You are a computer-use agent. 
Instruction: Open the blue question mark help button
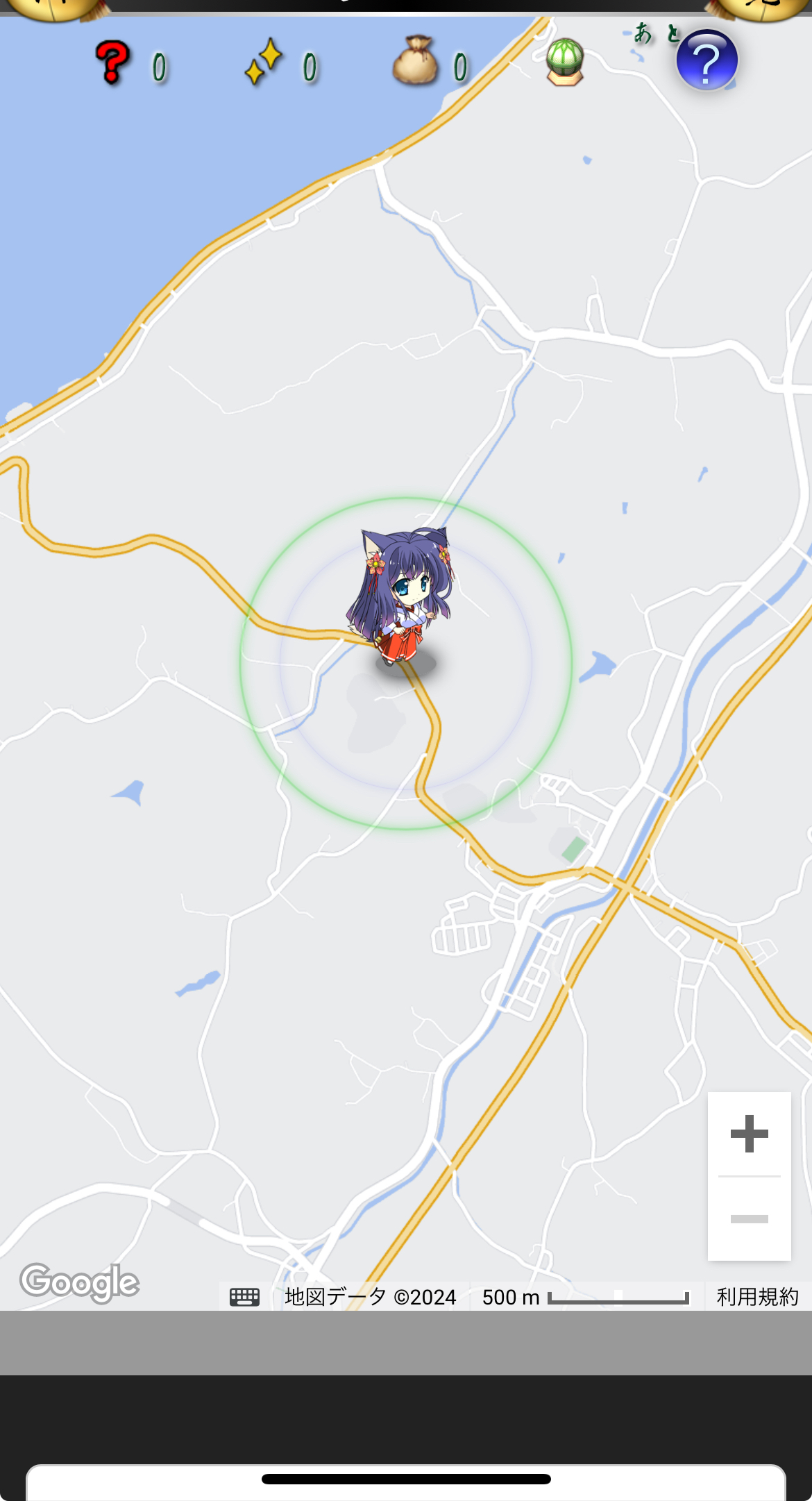(x=707, y=61)
